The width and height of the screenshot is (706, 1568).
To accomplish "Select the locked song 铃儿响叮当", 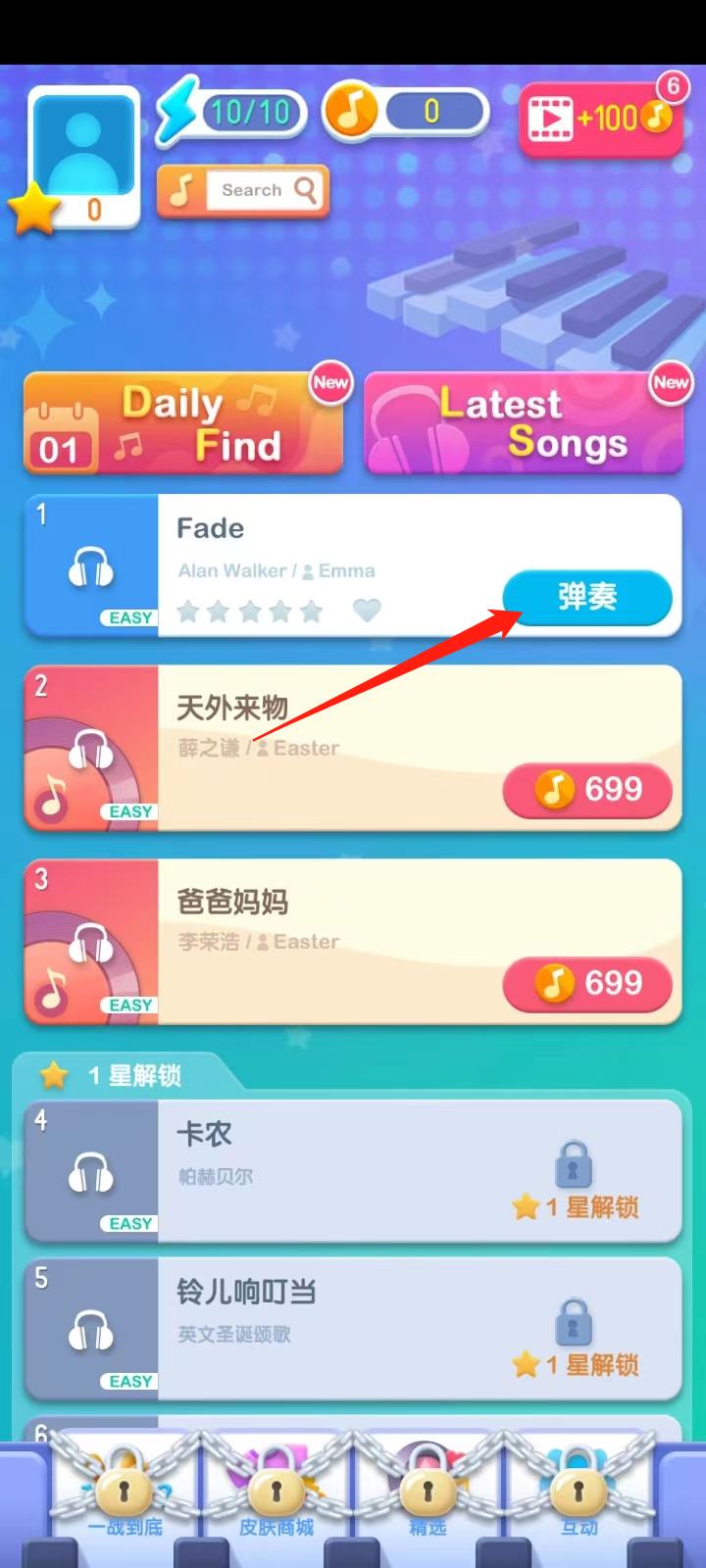I will tap(353, 1329).
